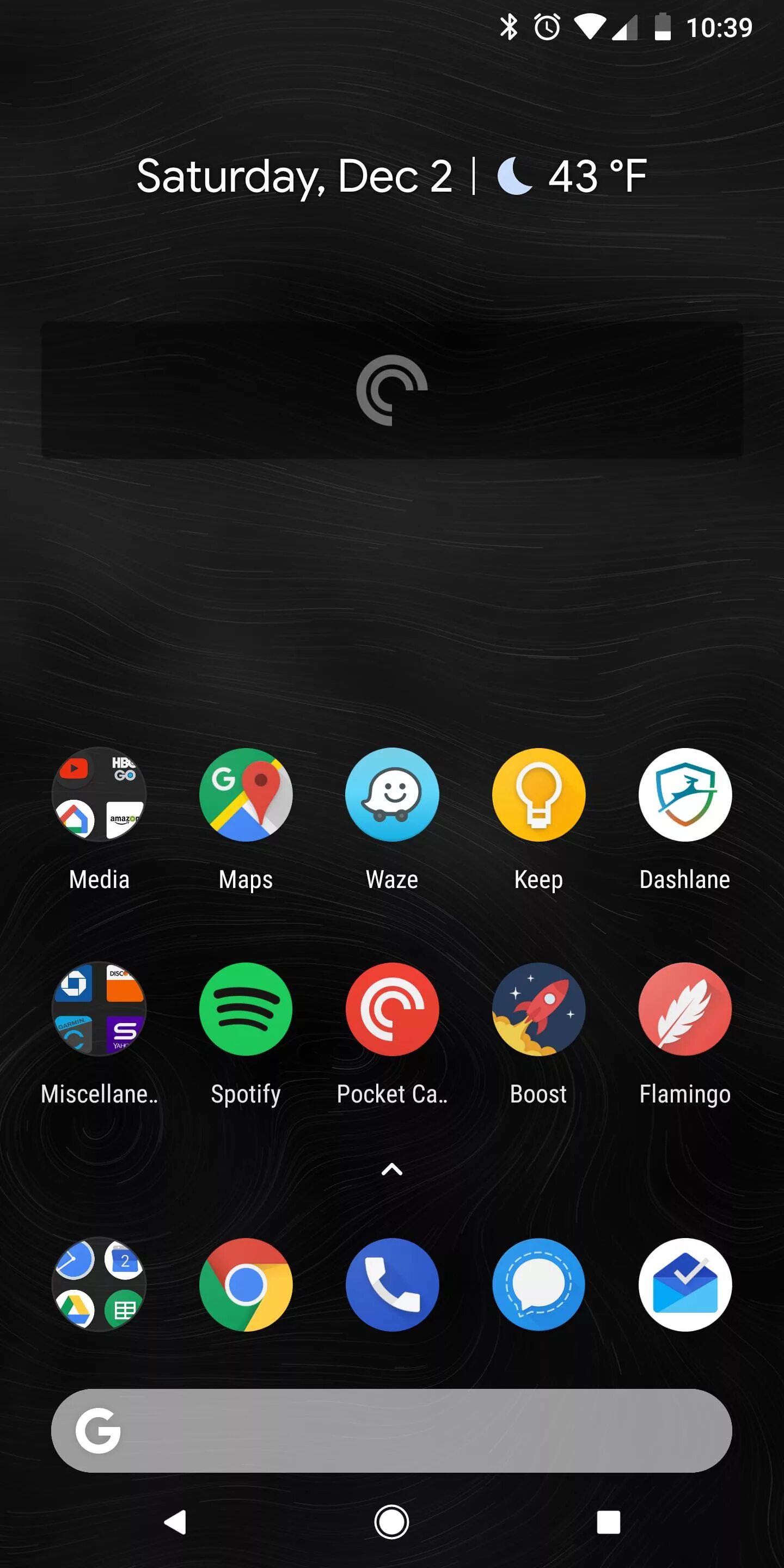
Task: Launch the Boost app
Action: (538, 1009)
